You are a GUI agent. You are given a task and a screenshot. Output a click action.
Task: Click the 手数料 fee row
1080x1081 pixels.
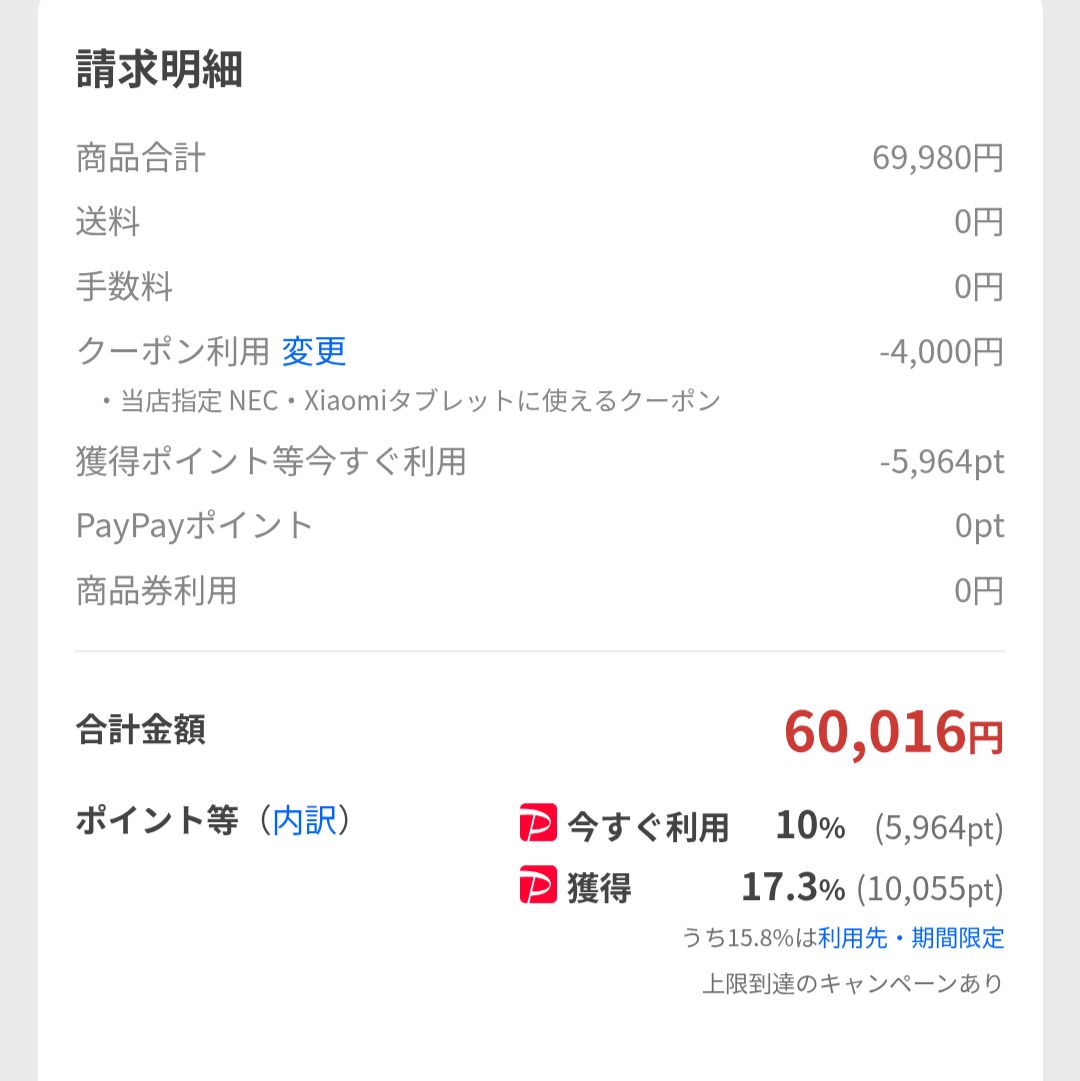pyautogui.click(x=124, y=287)
